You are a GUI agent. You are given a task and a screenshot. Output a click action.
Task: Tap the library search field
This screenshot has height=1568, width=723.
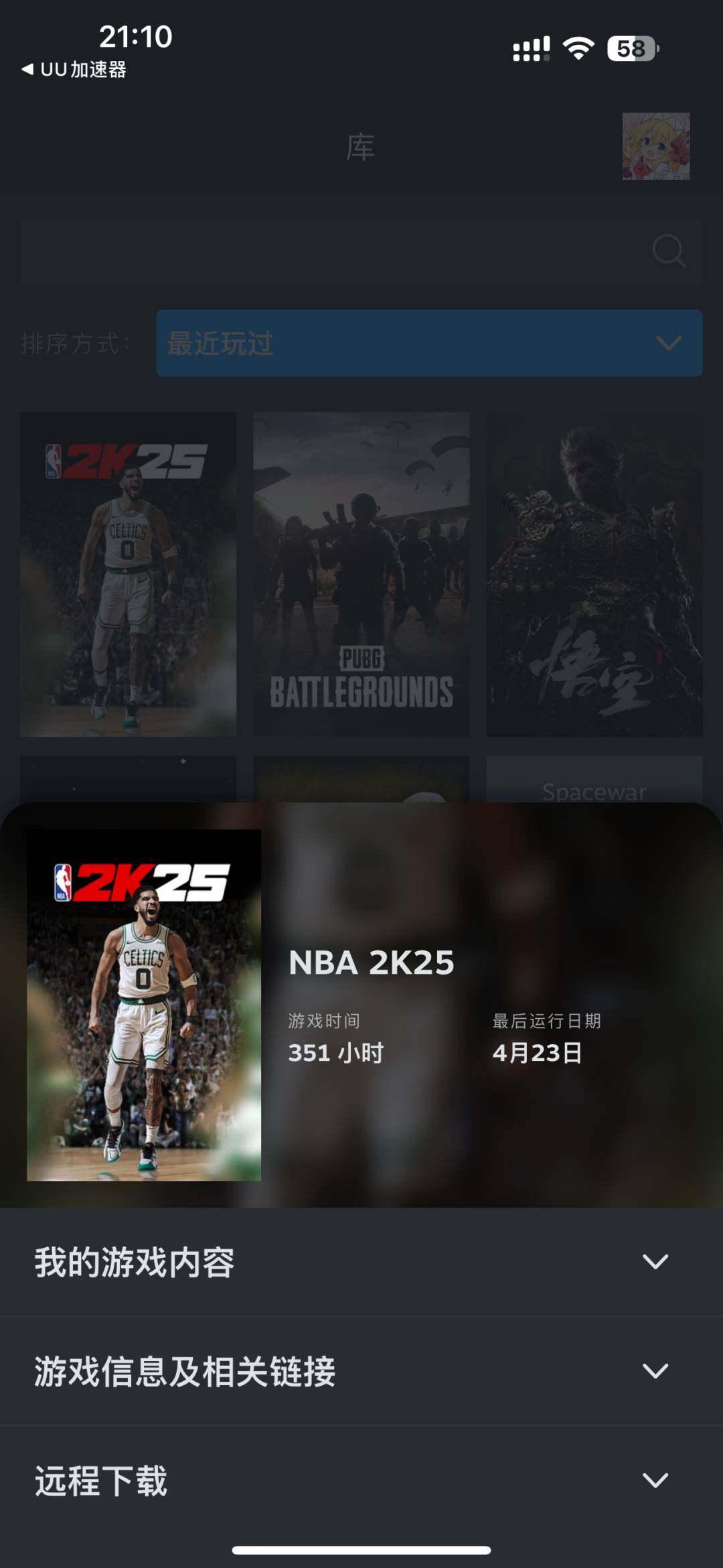(335, 251)
